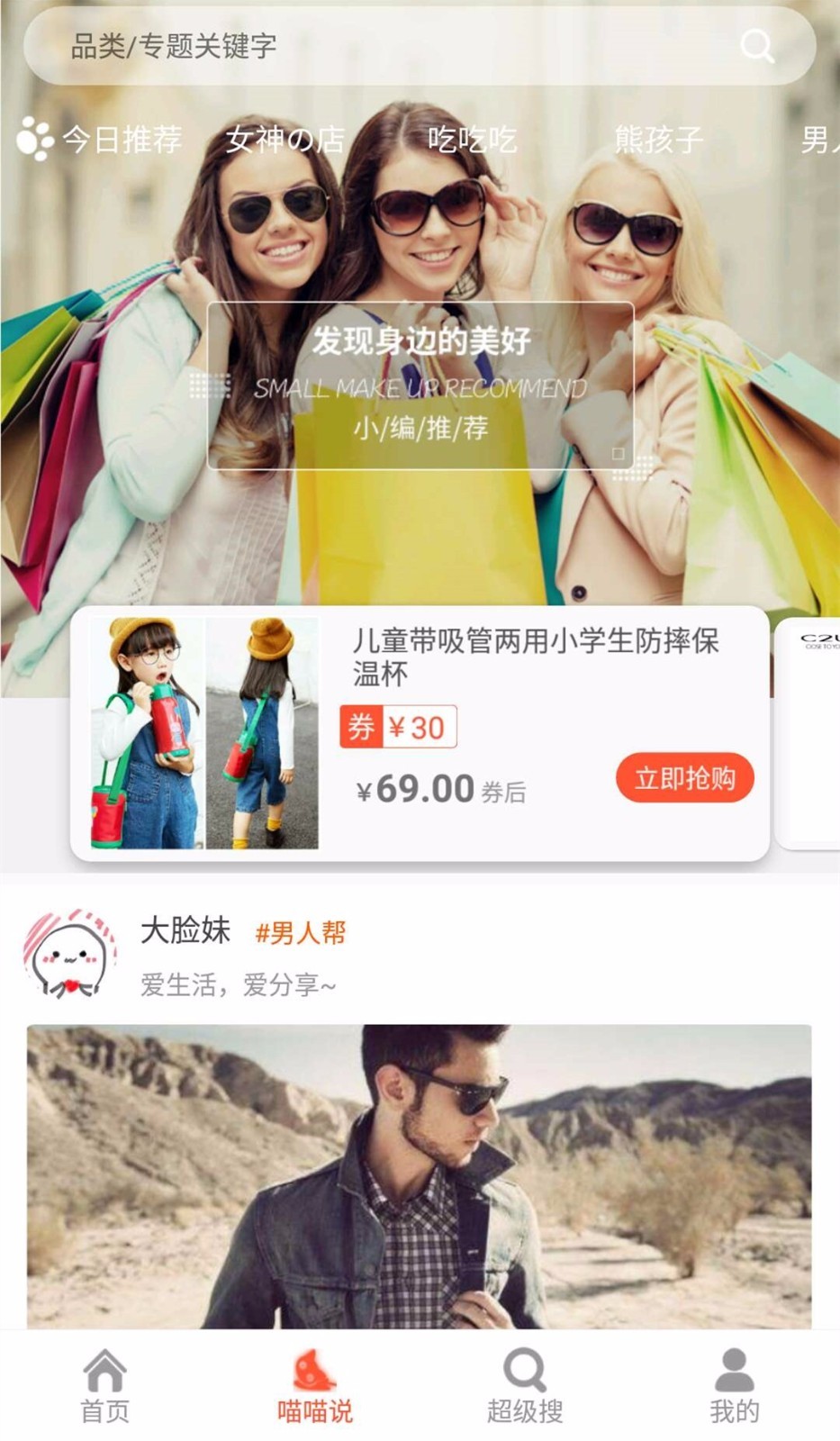Switch to the 吃吃吃 tab
This screenshot has height=1441, width=840.
473,140
